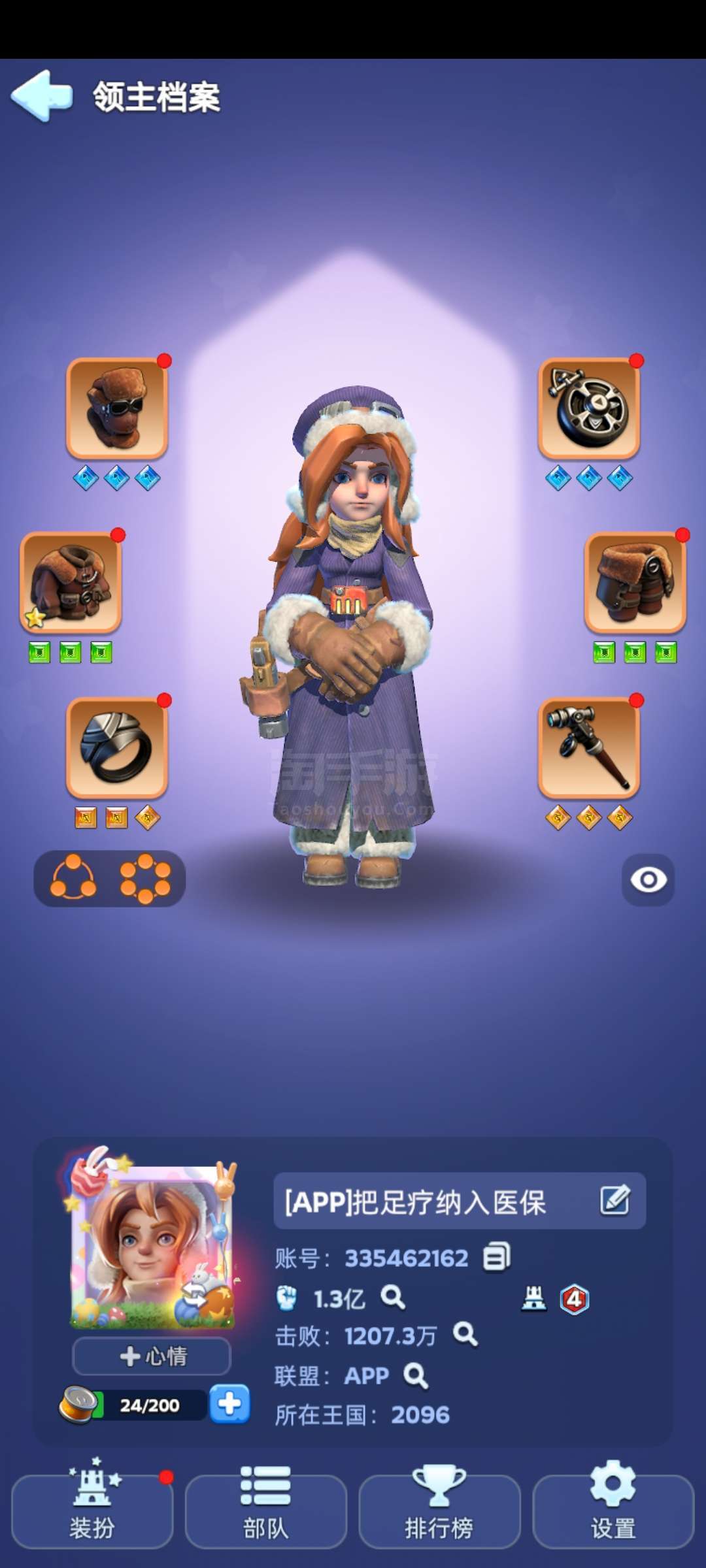Screen dimensions: 706x1568
Task: View details of 击败 1207.3万
Action: tap(465, 1334)
